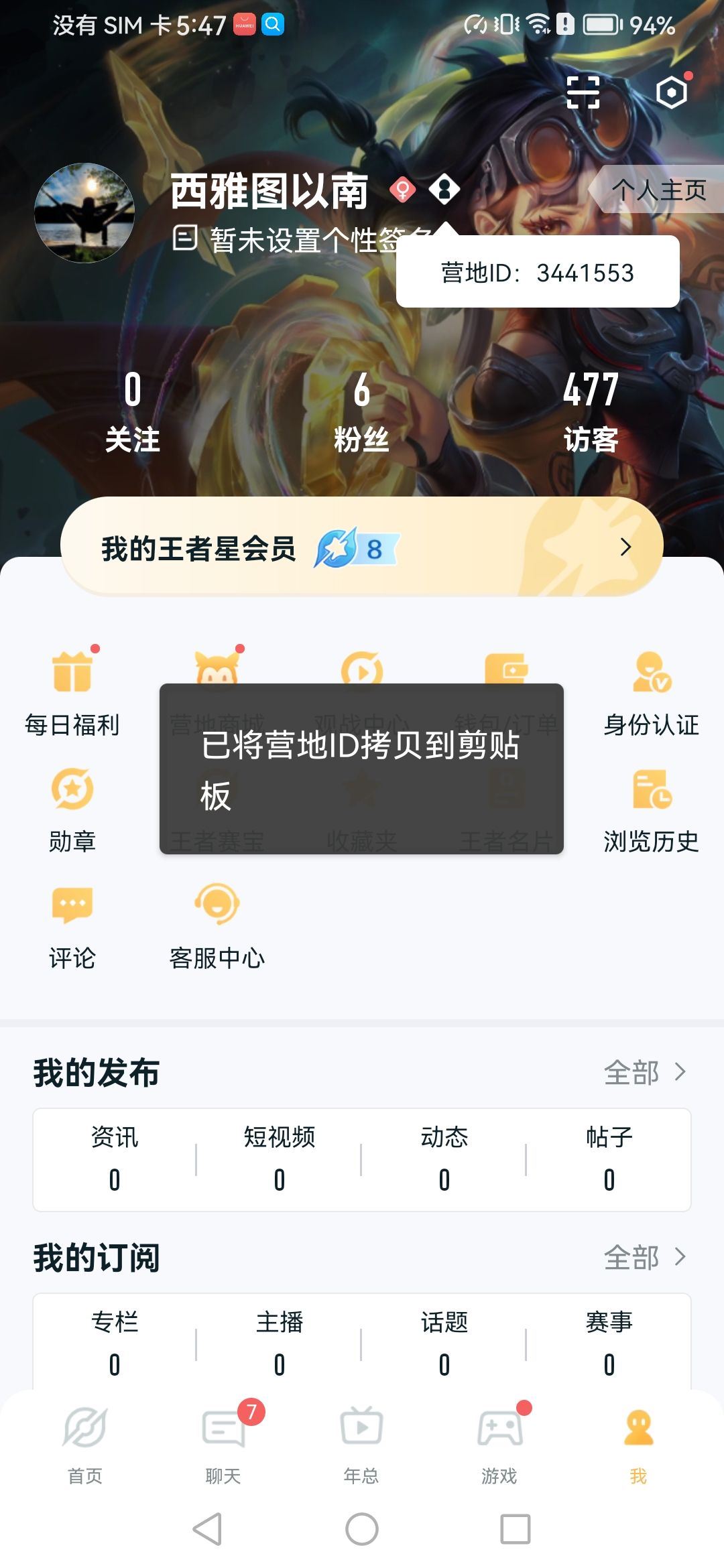Image resolution: width=724 pixels, height=1568 pixels.
Task: View the 粉丝 followers list
Action: [x=362, y=411]
